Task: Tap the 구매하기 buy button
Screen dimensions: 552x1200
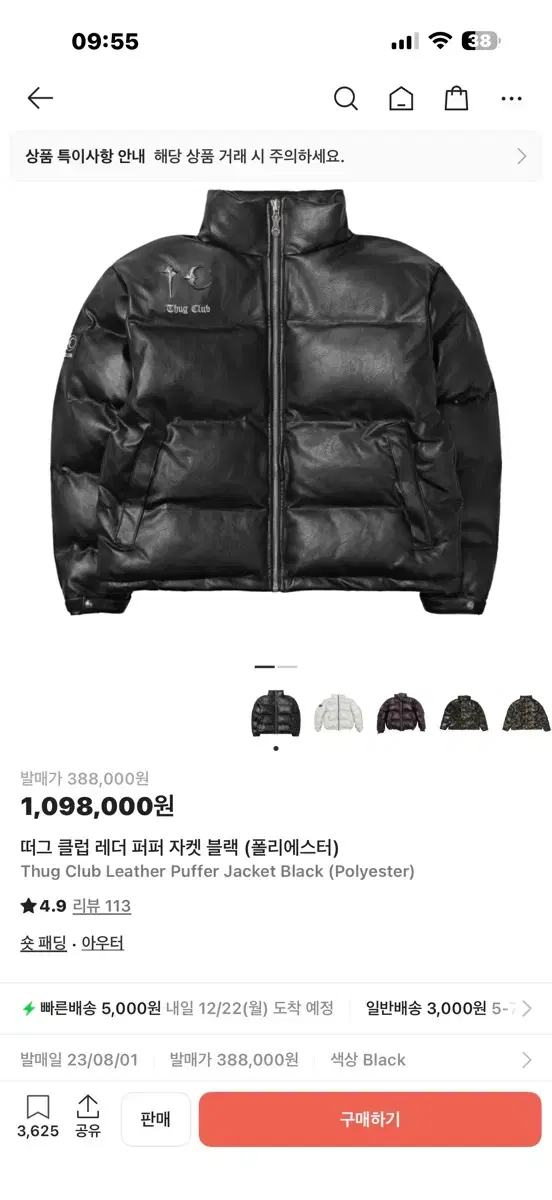Action: coord(370,1119)
